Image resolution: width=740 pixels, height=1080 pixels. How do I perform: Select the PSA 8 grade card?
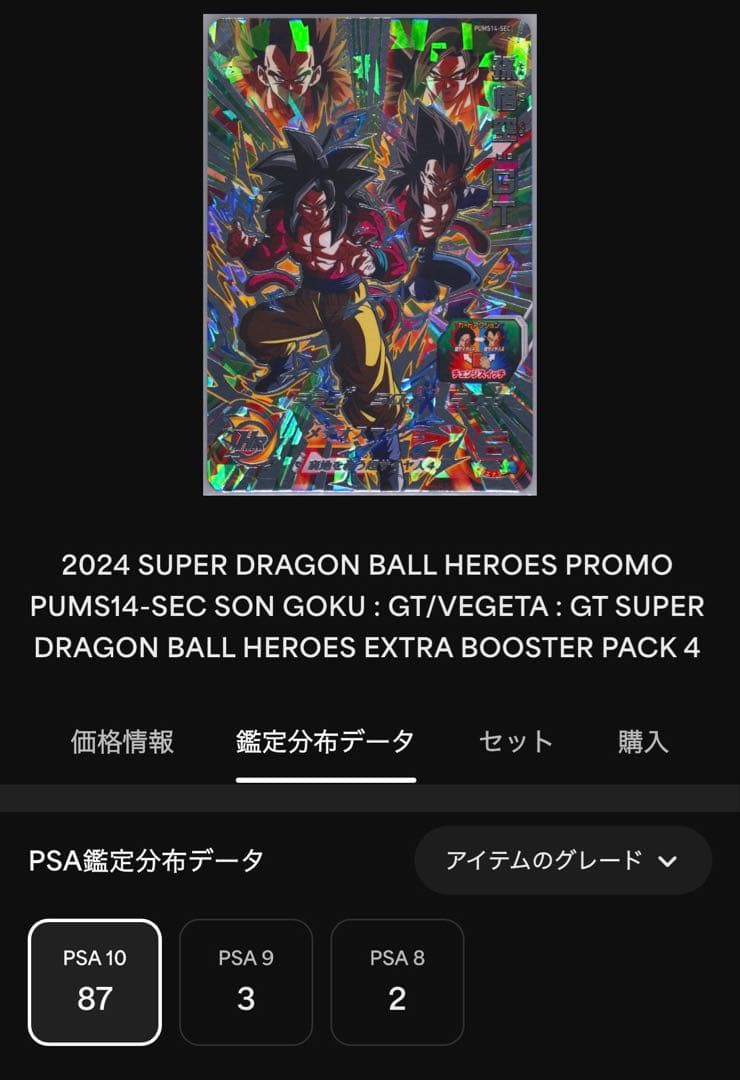coord(397,980)
